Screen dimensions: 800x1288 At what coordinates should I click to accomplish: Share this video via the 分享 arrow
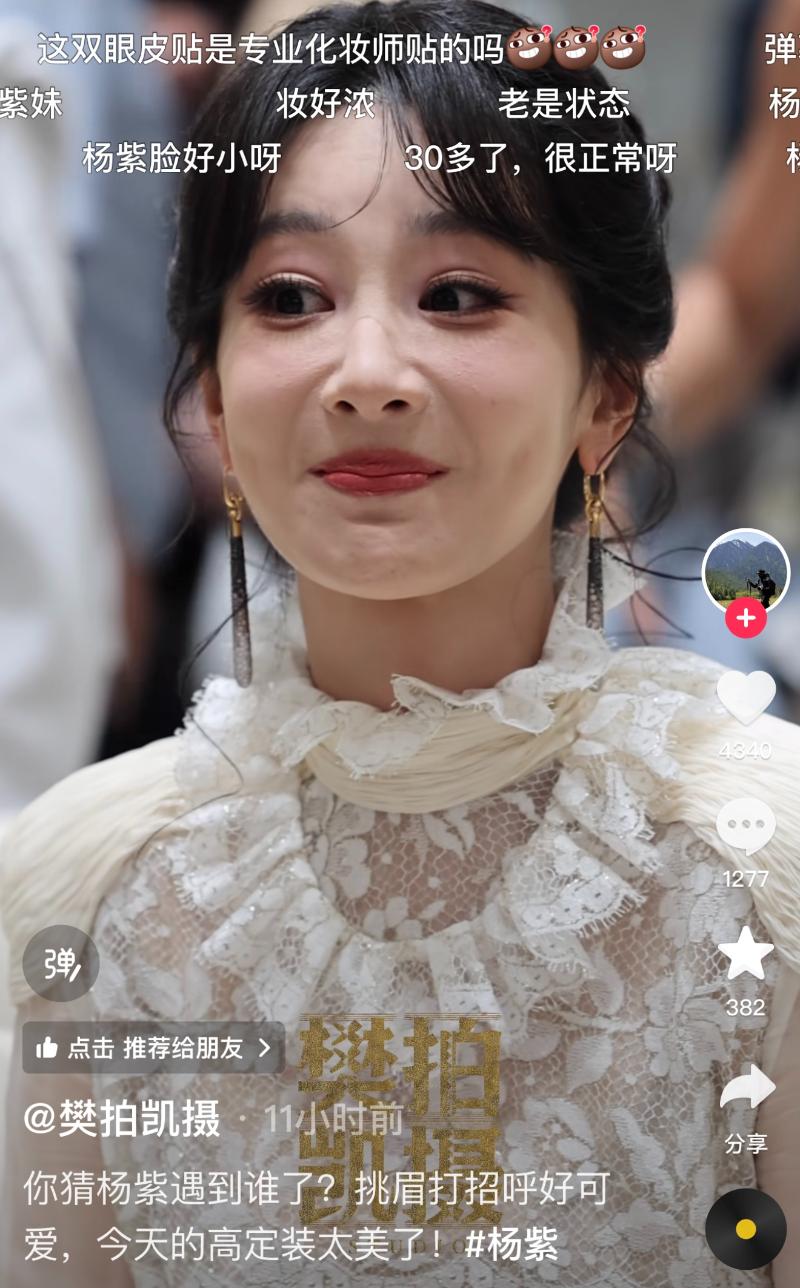pyautogui.click(x=747, y=1089)
